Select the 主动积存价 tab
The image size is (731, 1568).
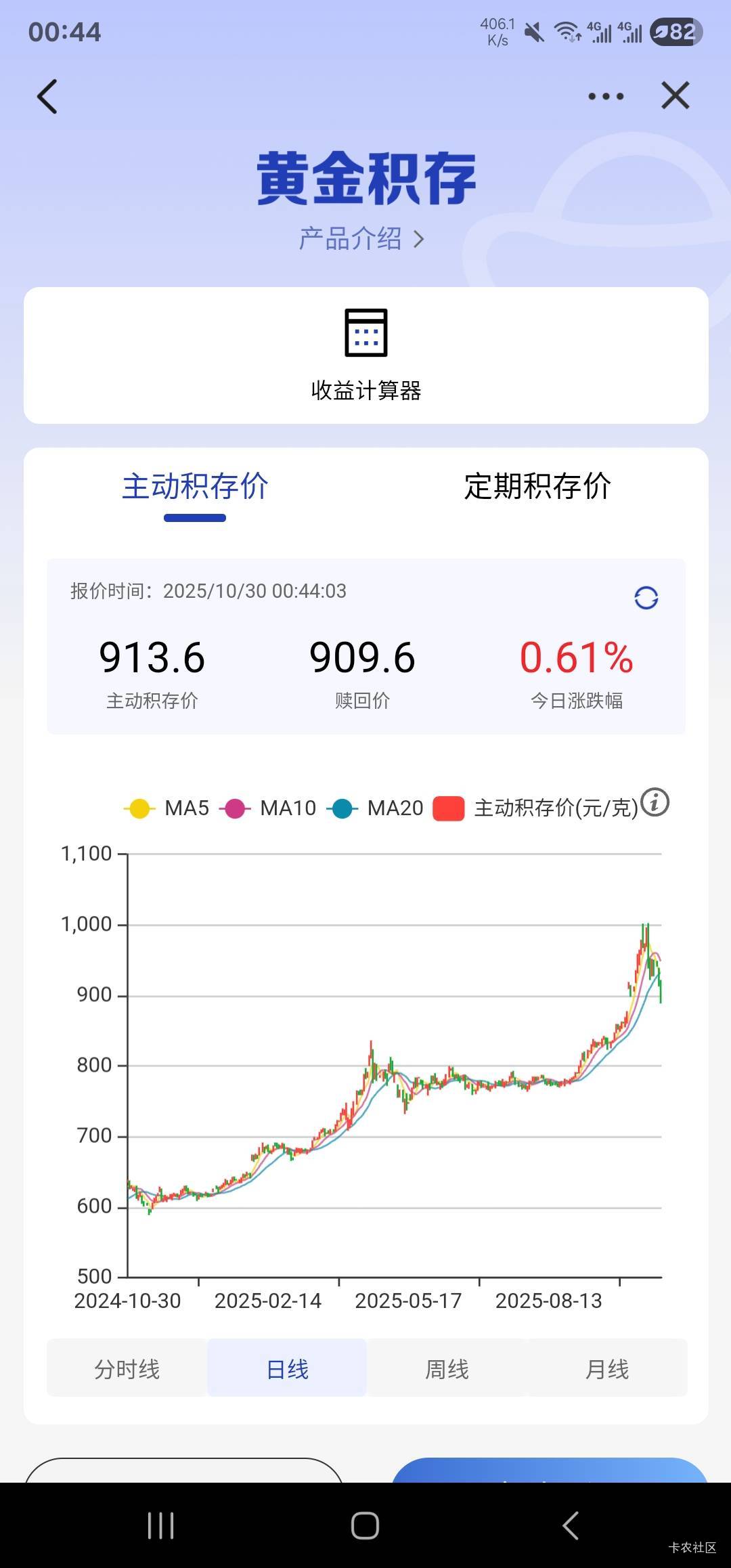pos(195,487)
